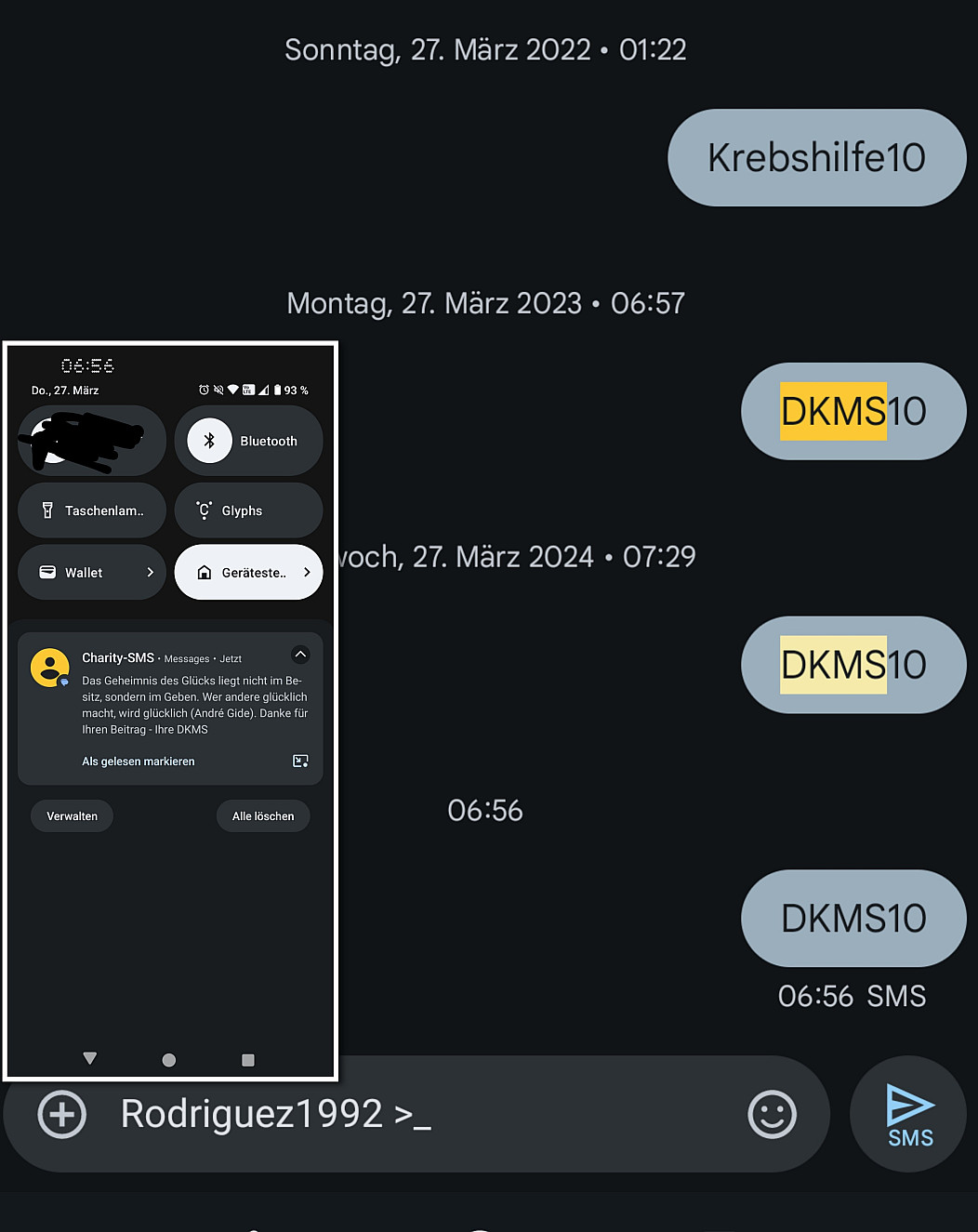Focus the message text field

point(418,1114)
